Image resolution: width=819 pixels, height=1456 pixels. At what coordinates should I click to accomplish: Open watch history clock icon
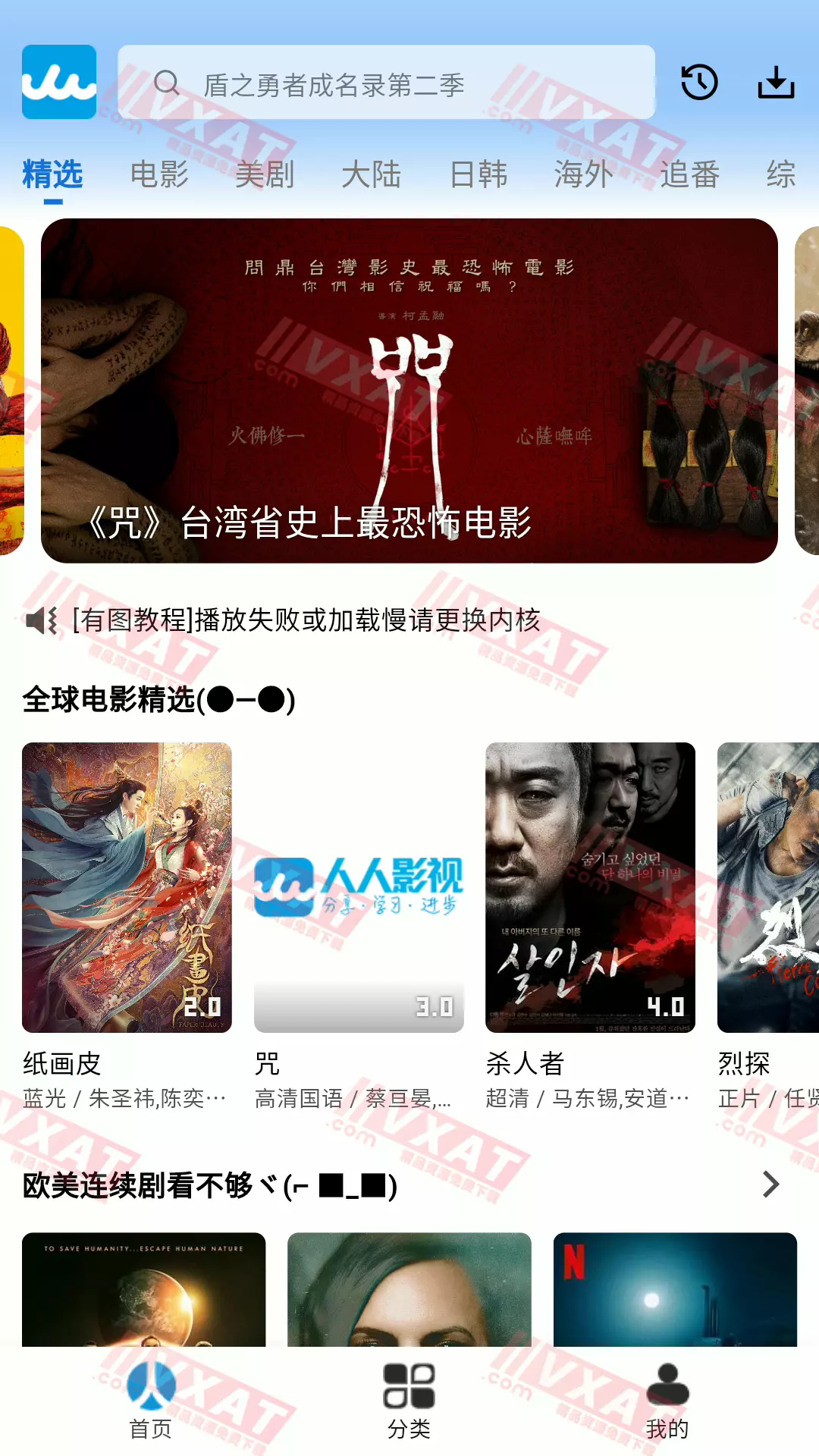[x=699, y=83]
